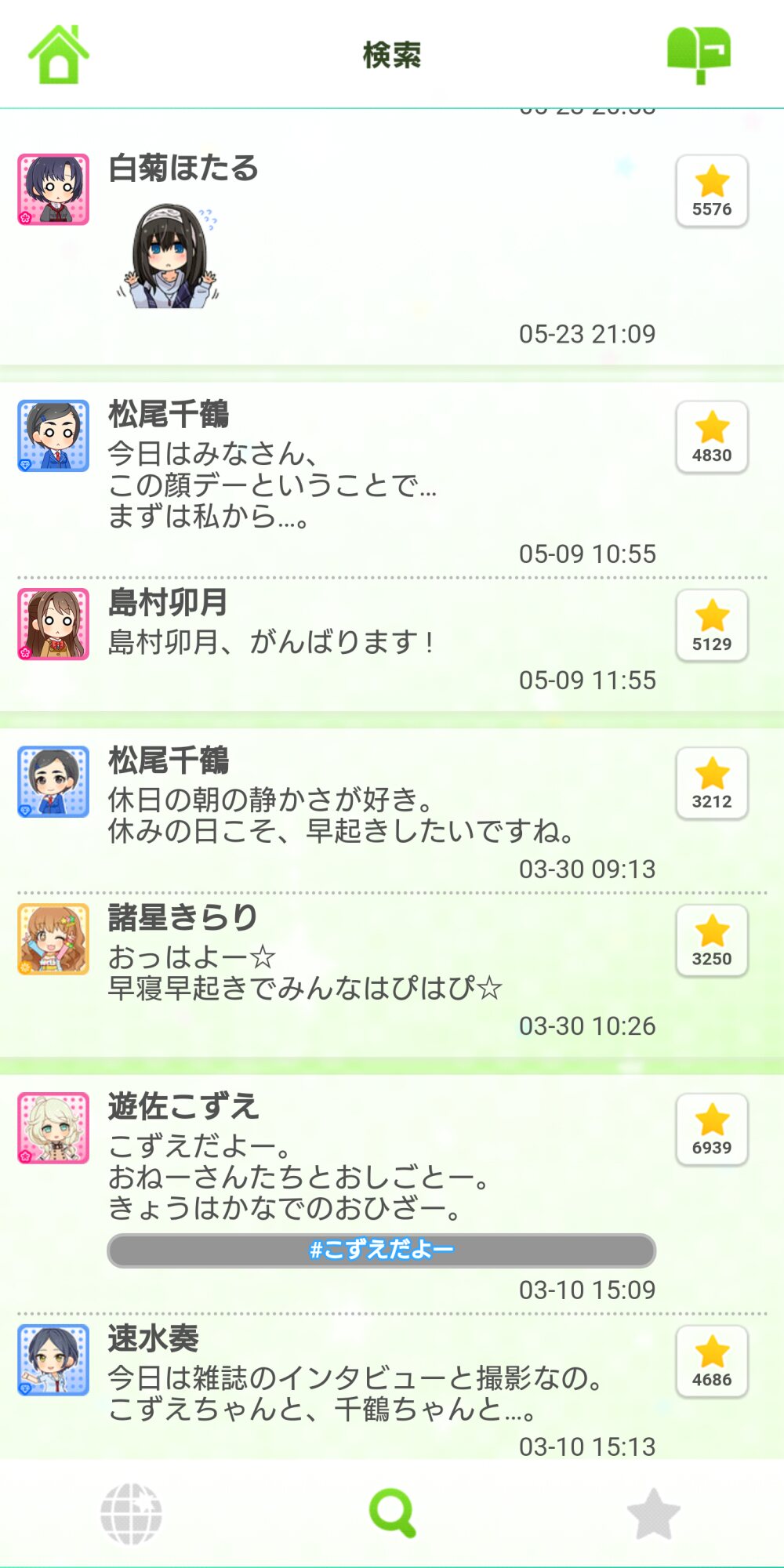784x1568 pixels.
Task: Star 島村卯月's がんばります post
Action: [711, 626]
